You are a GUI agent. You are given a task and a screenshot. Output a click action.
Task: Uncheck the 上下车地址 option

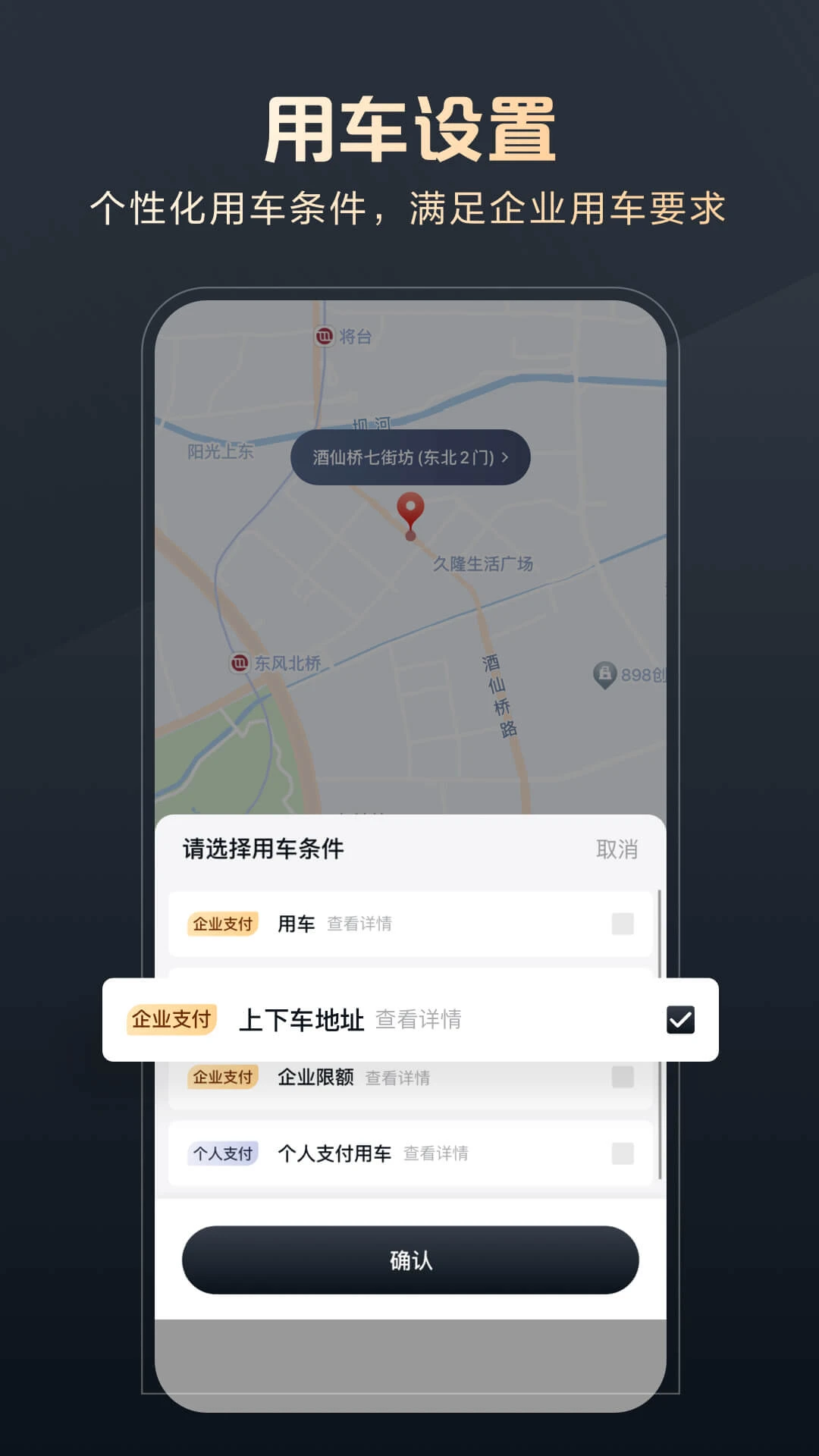pyautogui.click(x=682, y=1020)
